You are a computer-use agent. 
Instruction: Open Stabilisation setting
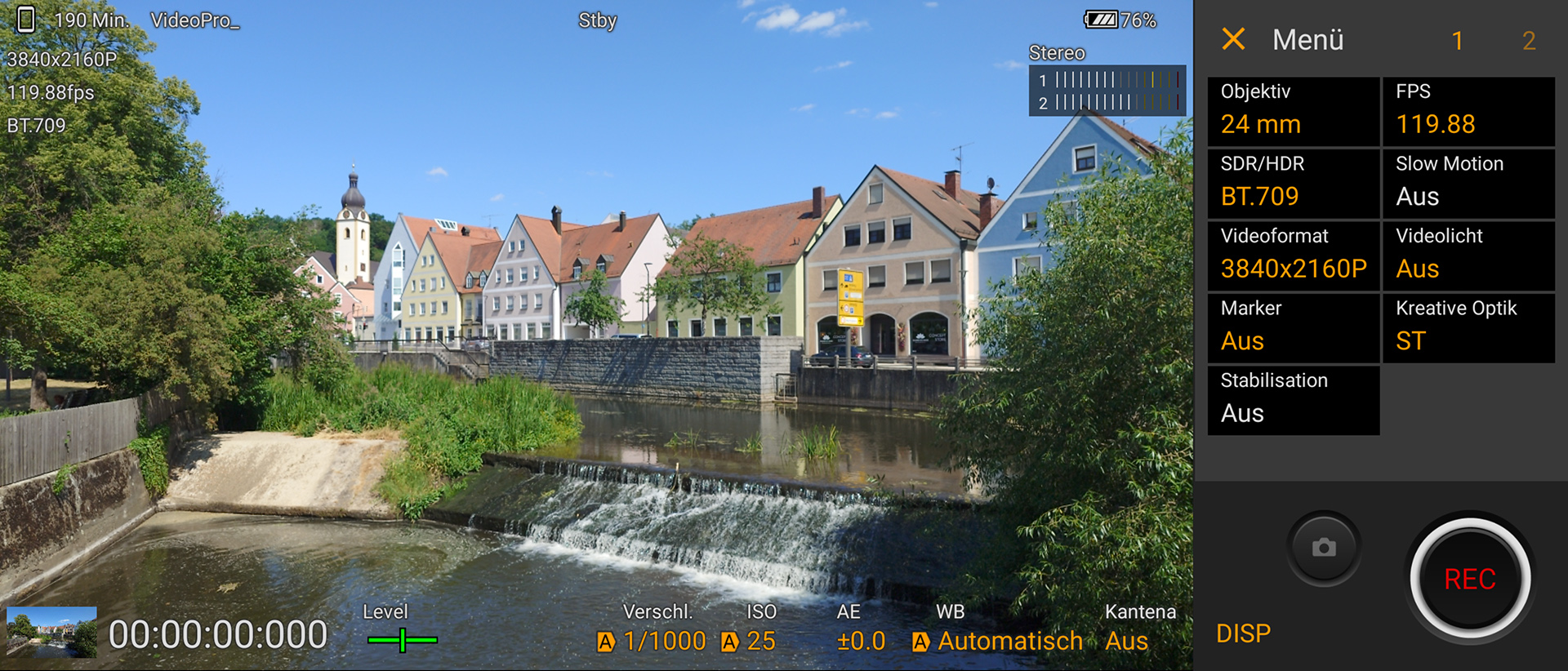(x=1293, y=401)
